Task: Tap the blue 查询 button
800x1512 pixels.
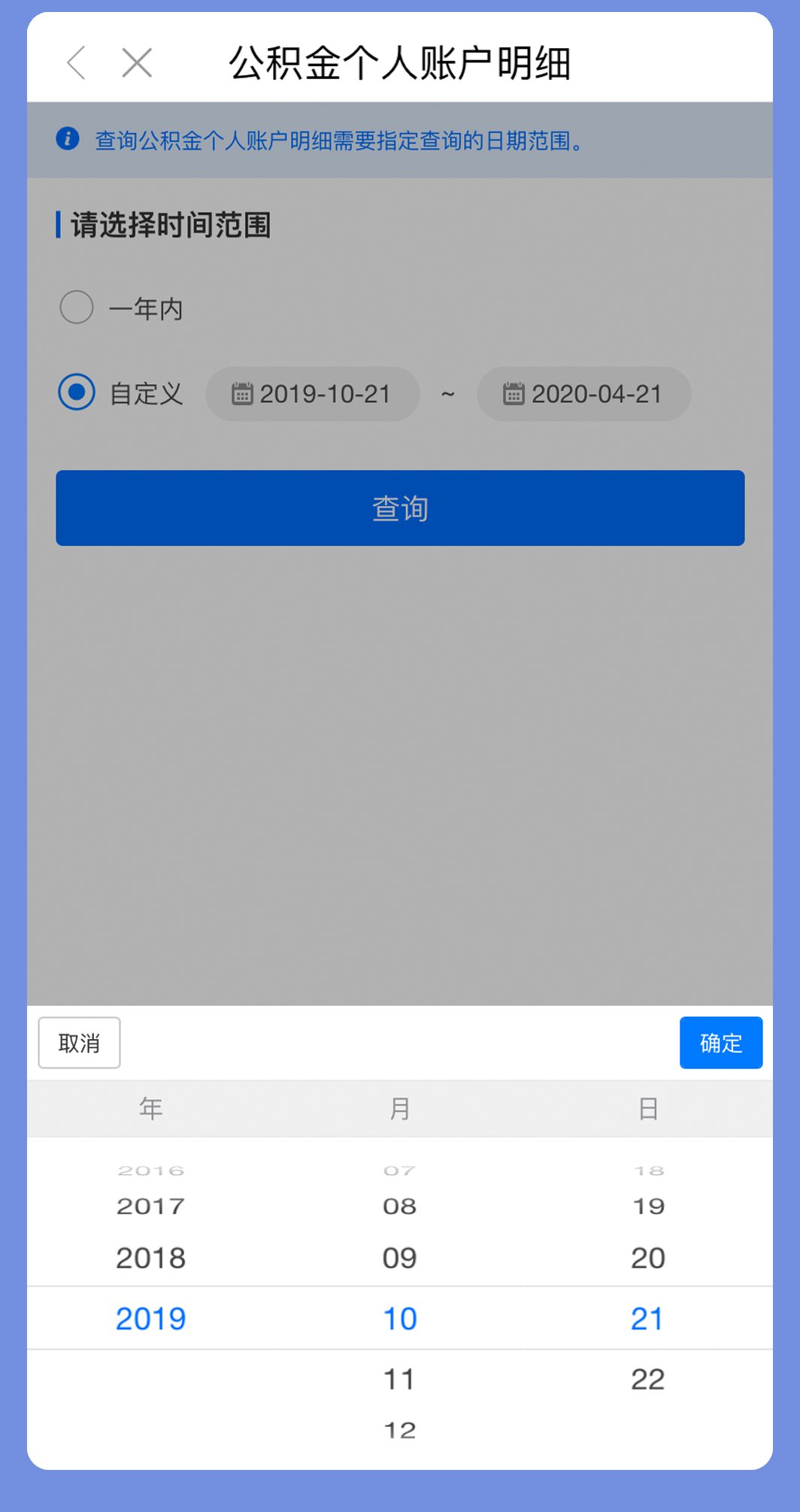Action: pos(400,508)
